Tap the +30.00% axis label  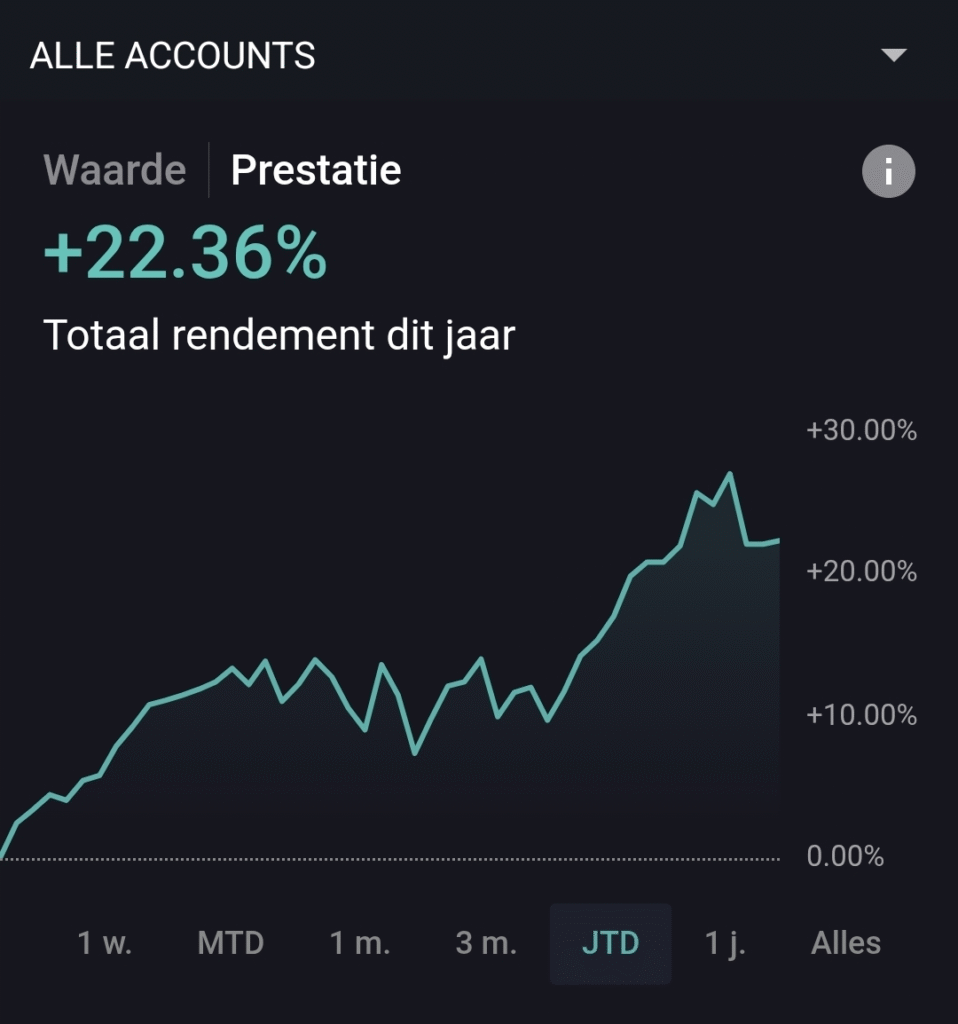pyautogui.click(x=861, y=430)
